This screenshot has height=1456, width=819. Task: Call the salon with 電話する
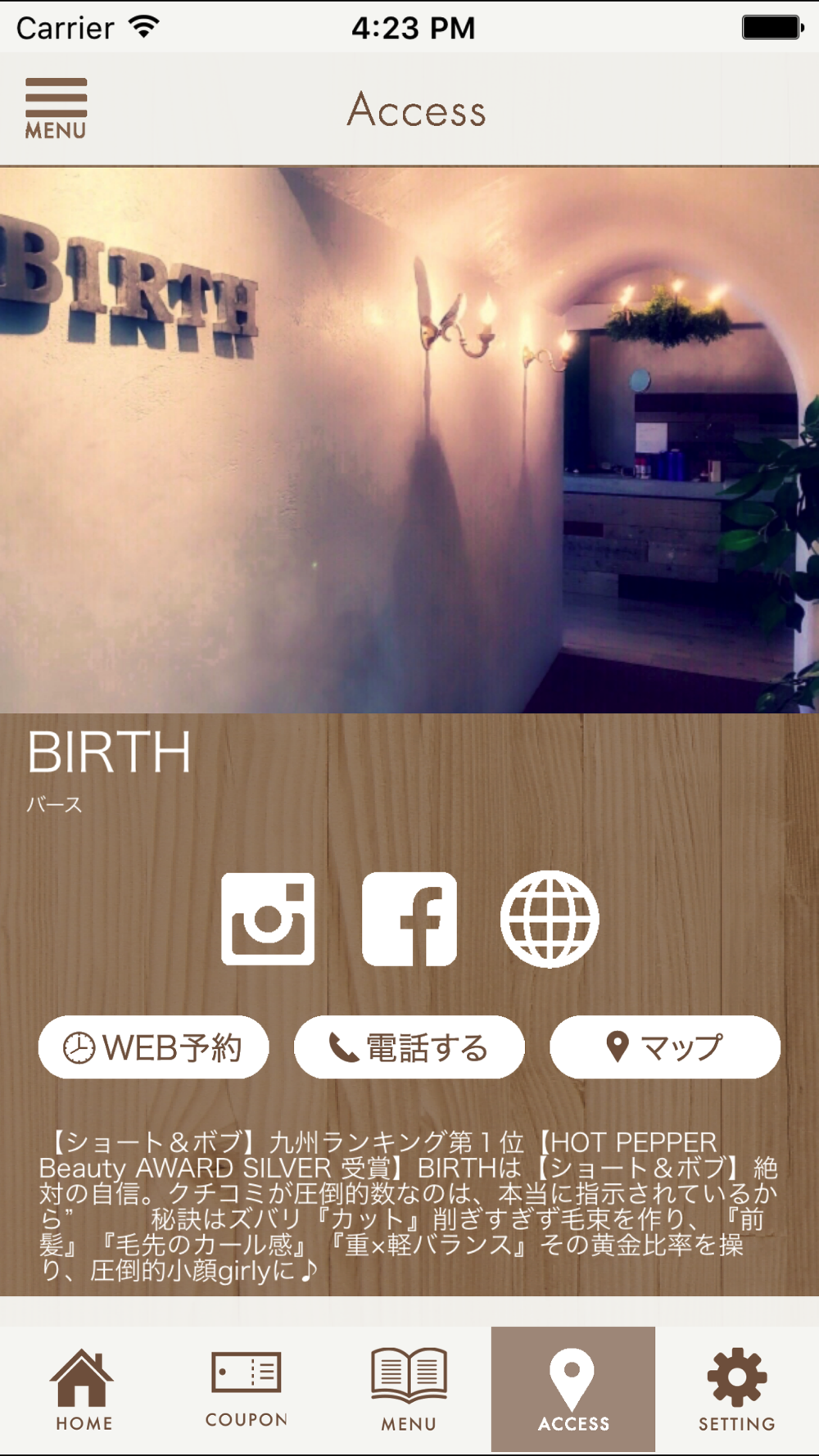(409, 1047)
